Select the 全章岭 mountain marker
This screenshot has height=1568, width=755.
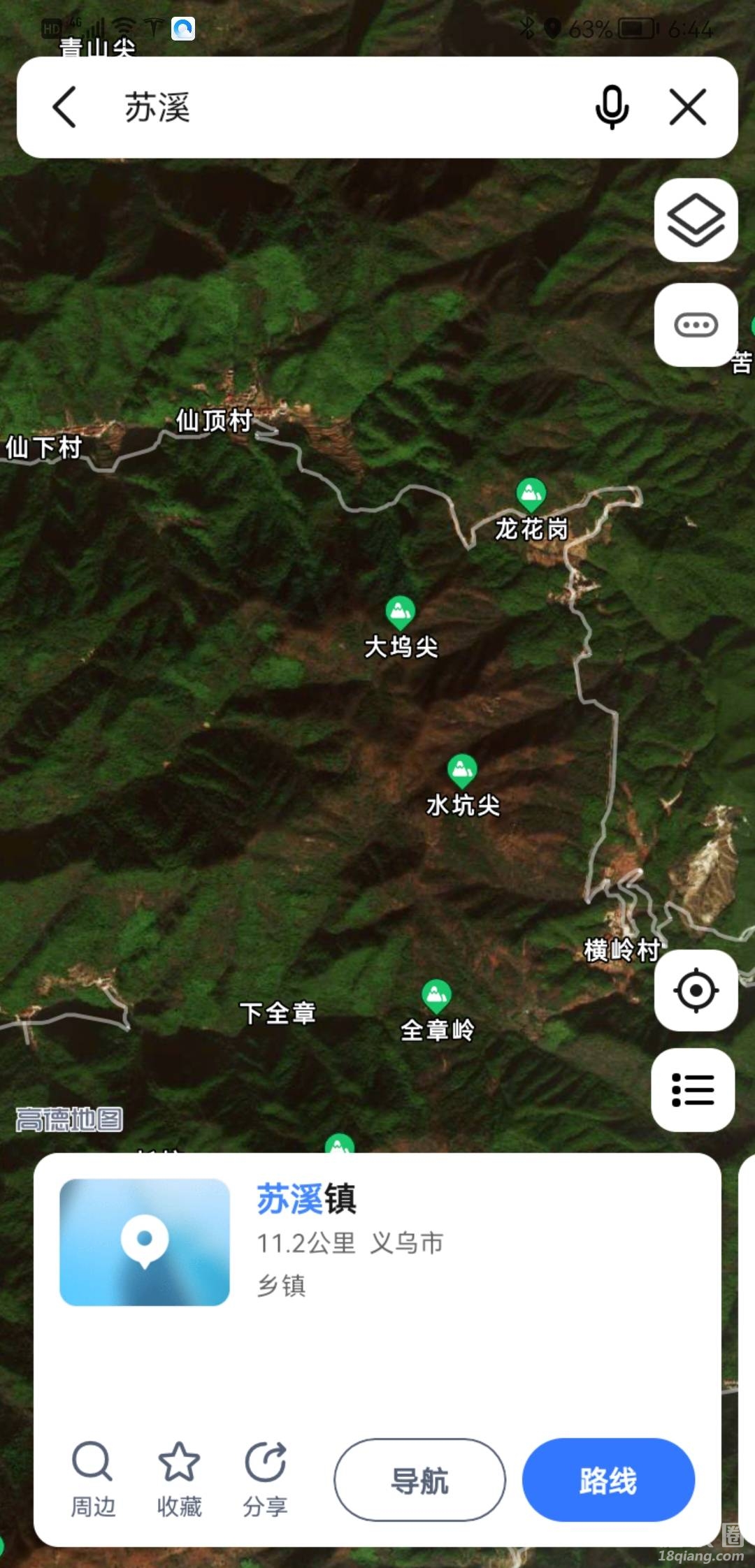click(x=436, y=996)
